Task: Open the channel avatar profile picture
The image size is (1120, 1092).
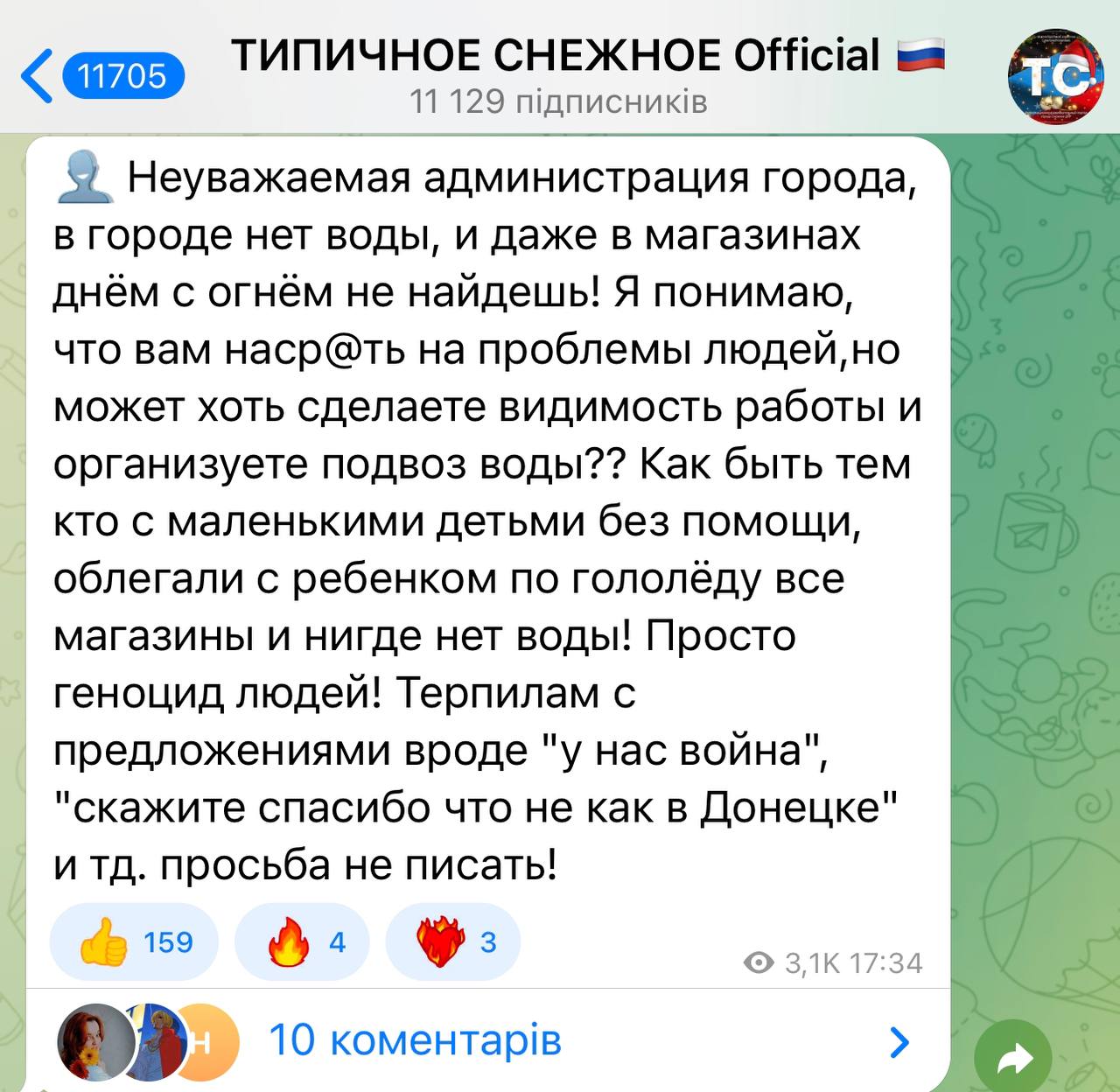Action: coord(1055,75)
